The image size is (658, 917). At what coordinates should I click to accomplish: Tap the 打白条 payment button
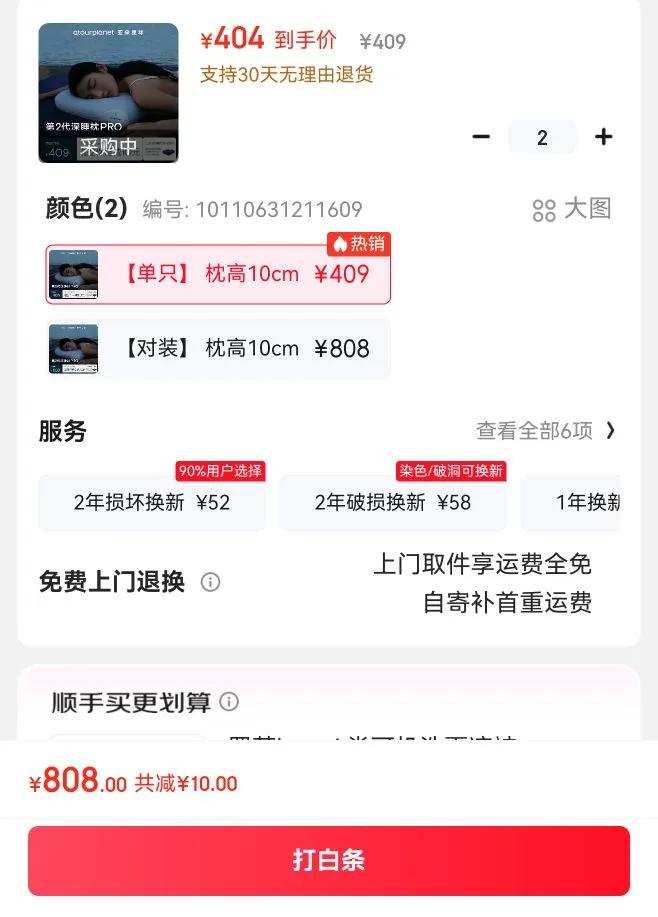pyautogui.click(x=329, y=860)
